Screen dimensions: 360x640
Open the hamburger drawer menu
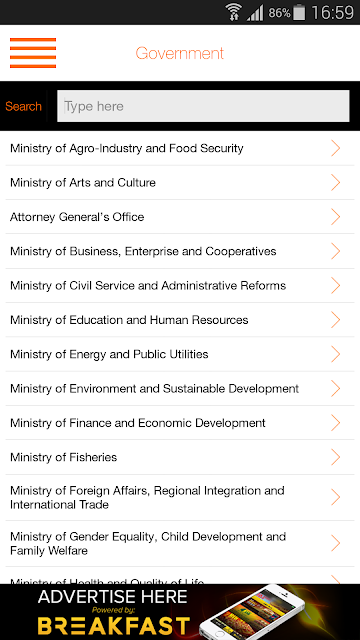33,53
